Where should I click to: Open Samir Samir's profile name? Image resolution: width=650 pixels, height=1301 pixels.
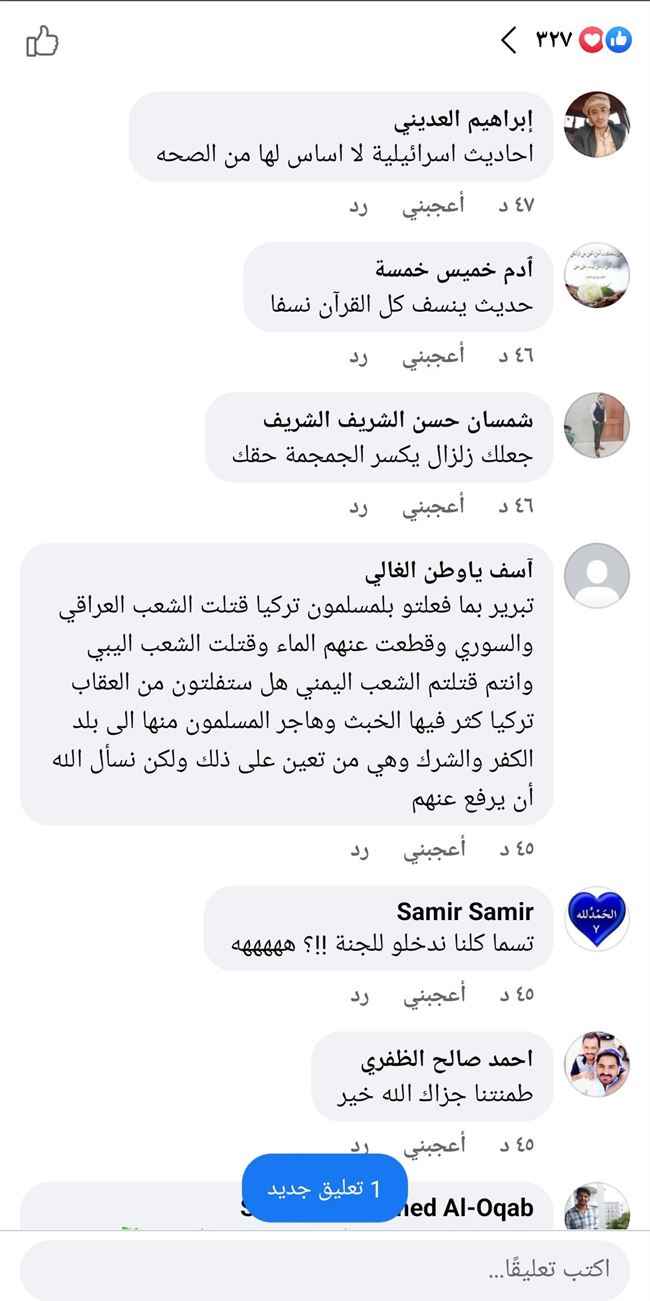click(465, 911)
